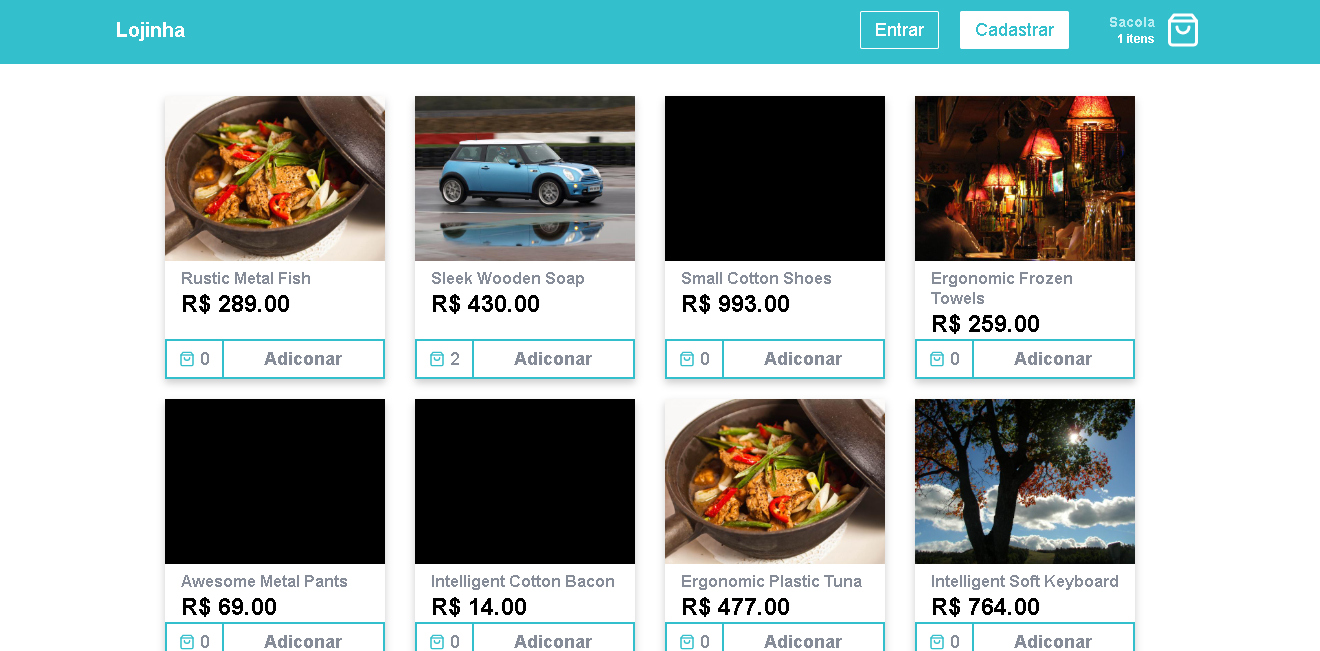Add Sleek Wooden Soap to bag
Screen dimensions: 1320x651
coord(552,359)
